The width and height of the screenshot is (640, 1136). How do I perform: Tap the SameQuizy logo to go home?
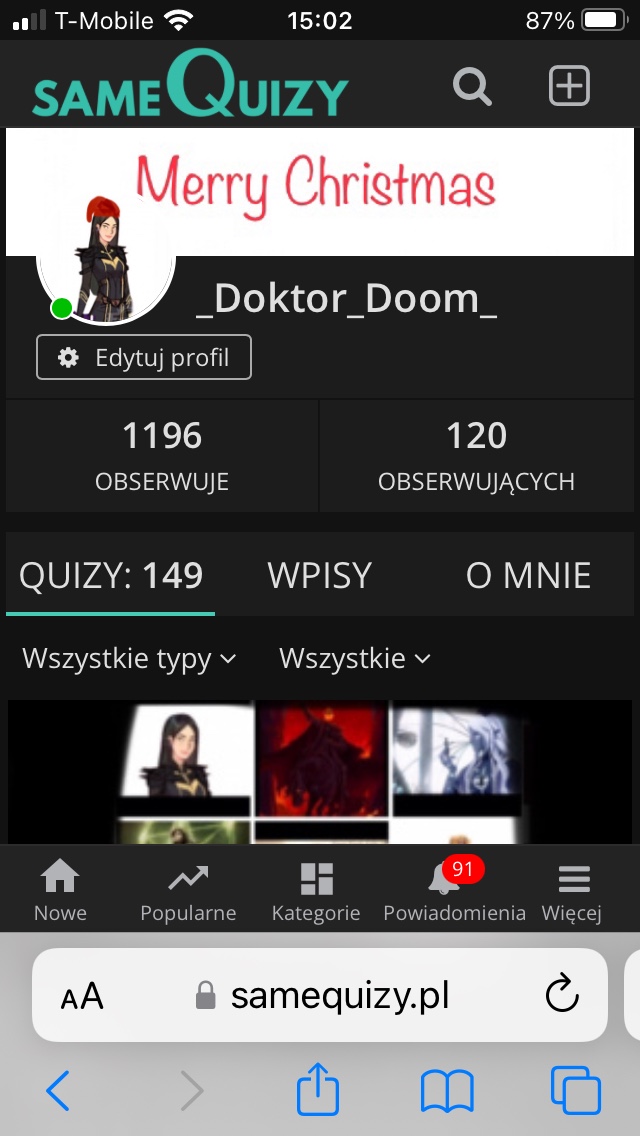click(x=190, y=87)
